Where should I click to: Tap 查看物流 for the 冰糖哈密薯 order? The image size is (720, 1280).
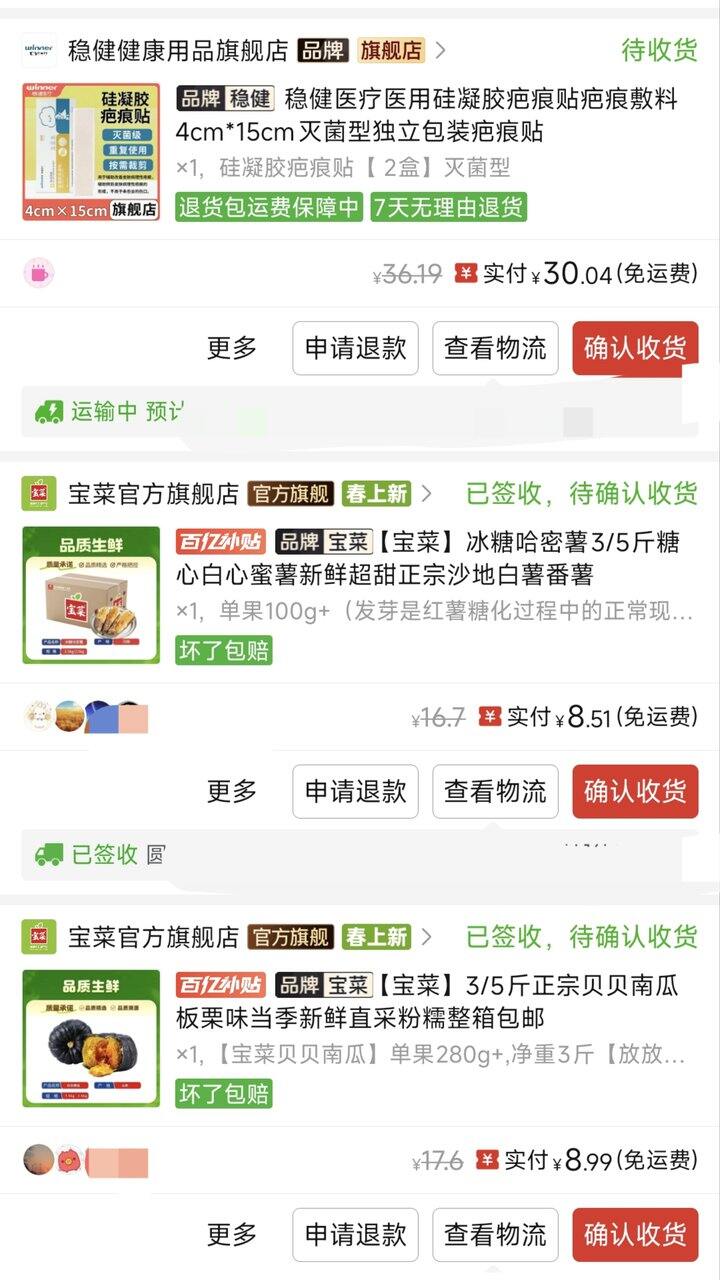(495, 792)
